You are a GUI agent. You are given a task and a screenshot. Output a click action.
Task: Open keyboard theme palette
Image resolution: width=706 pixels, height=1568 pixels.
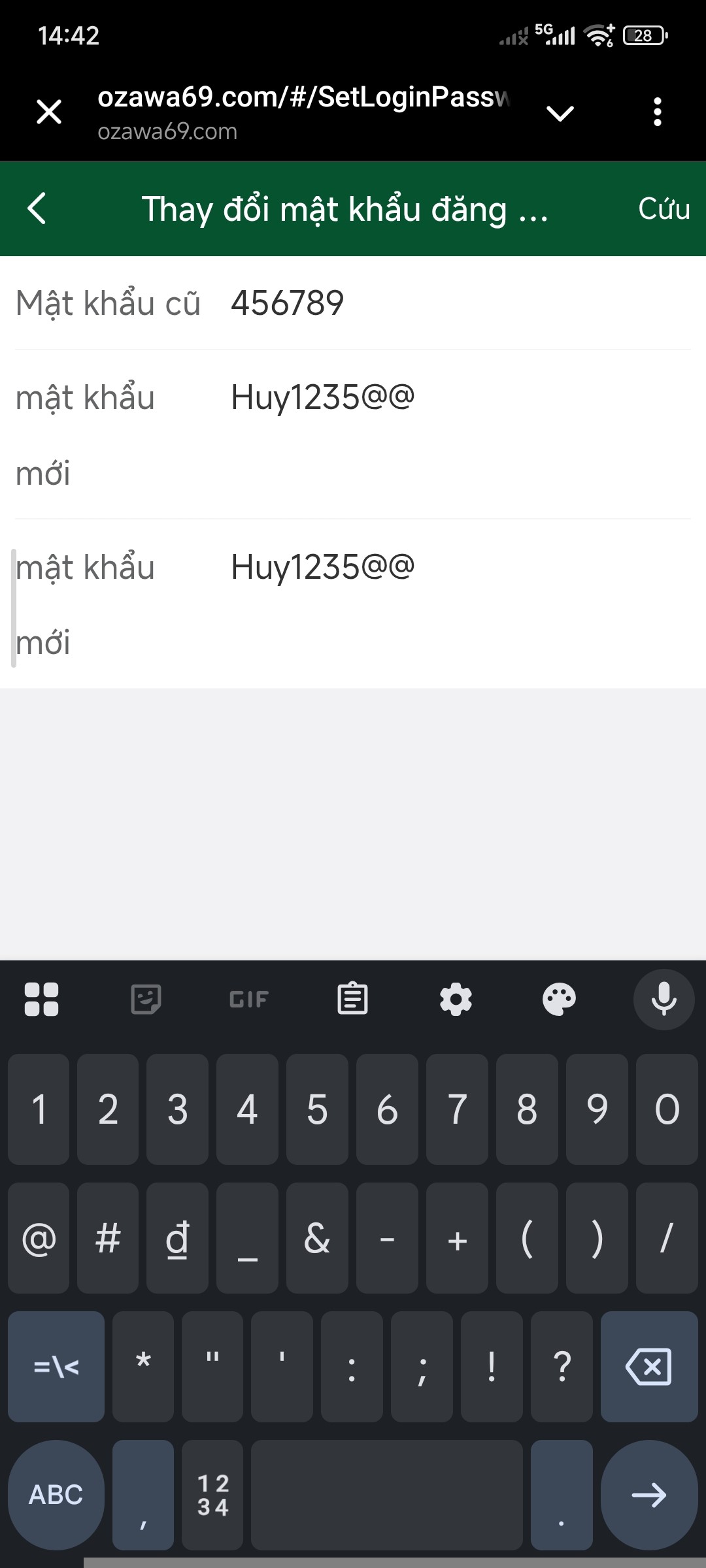point(559,999)
